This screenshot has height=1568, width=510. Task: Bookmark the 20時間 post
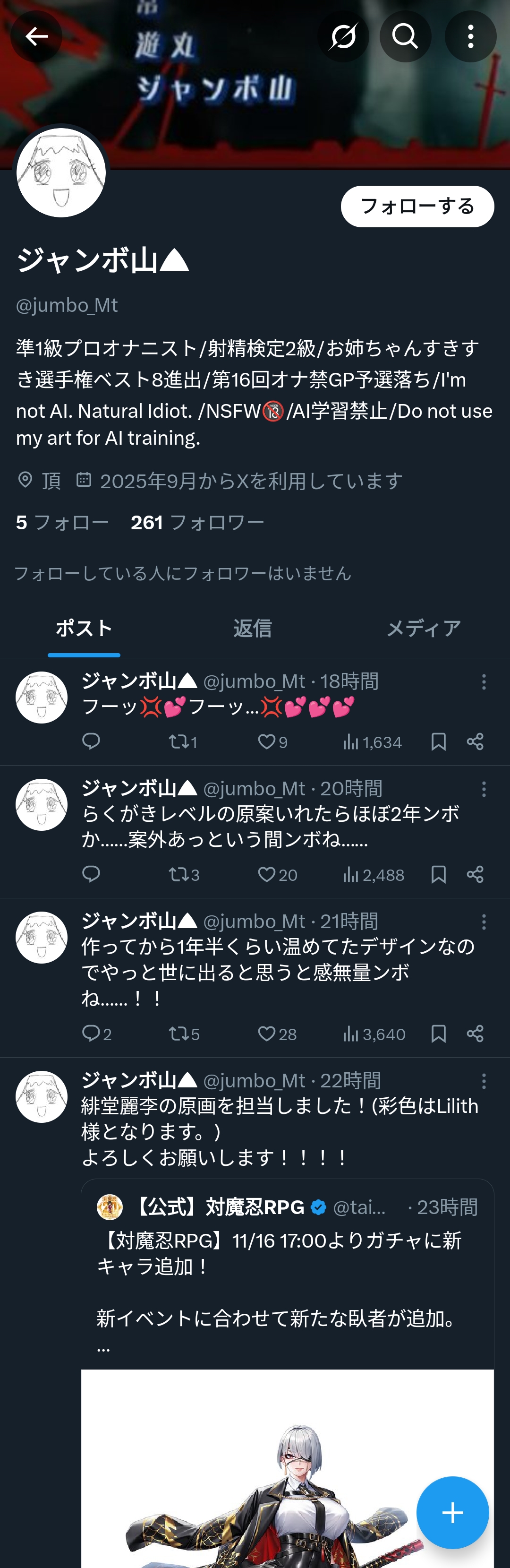438,875
